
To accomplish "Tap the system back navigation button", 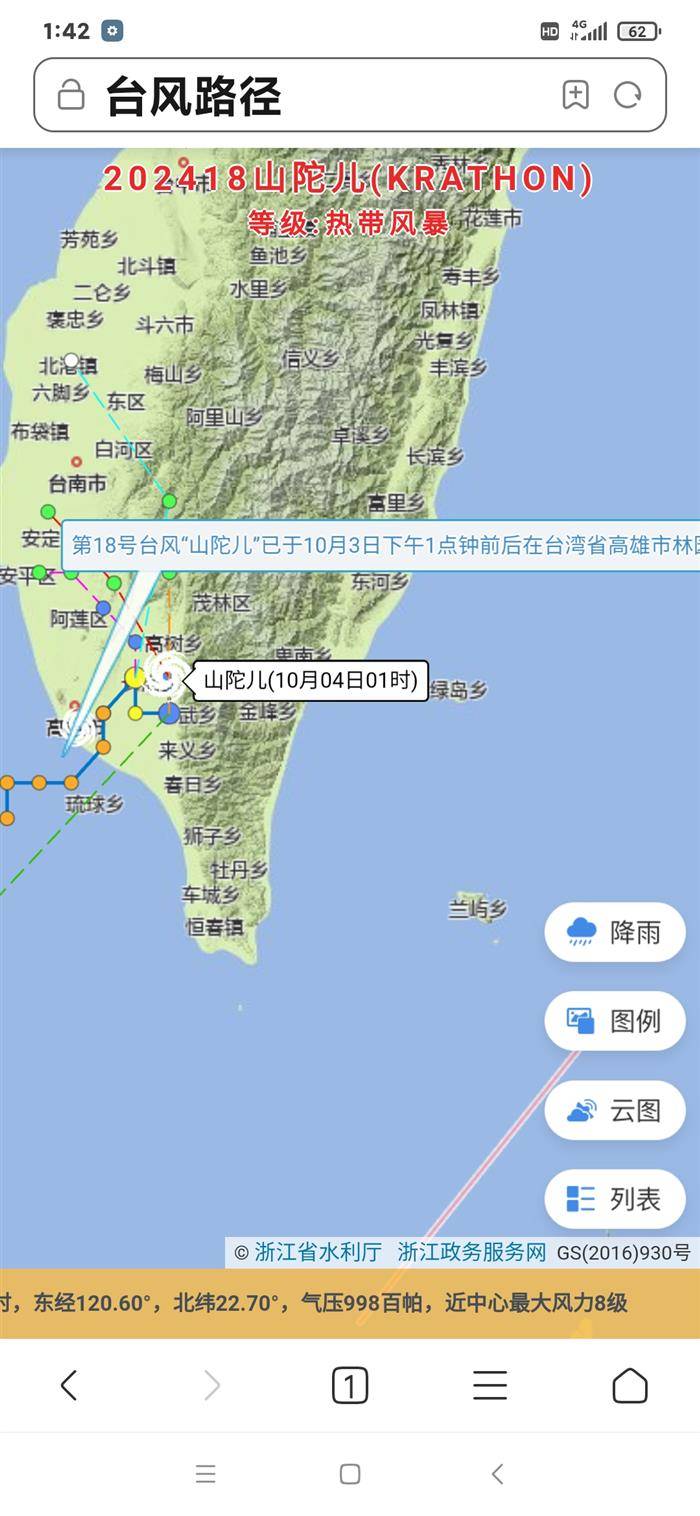I will tap(497, 1473).
